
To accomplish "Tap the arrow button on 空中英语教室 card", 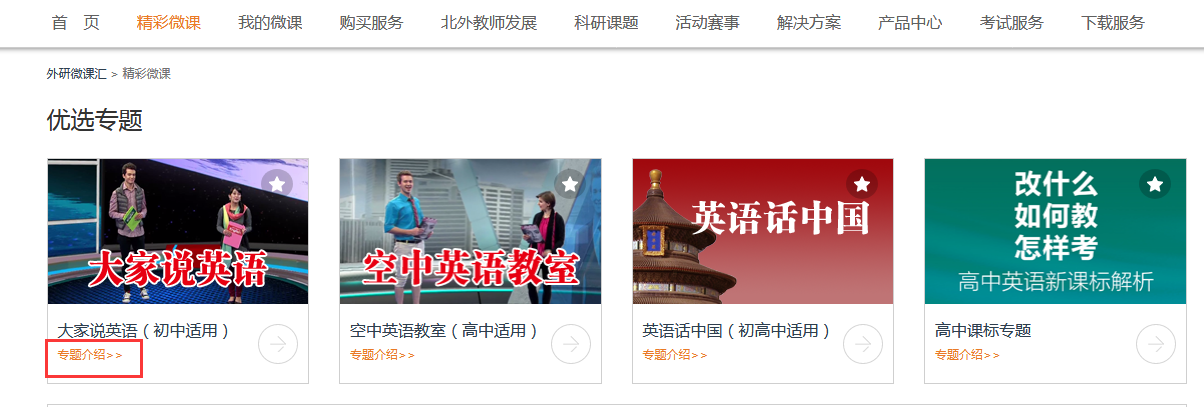I will 570,345.
